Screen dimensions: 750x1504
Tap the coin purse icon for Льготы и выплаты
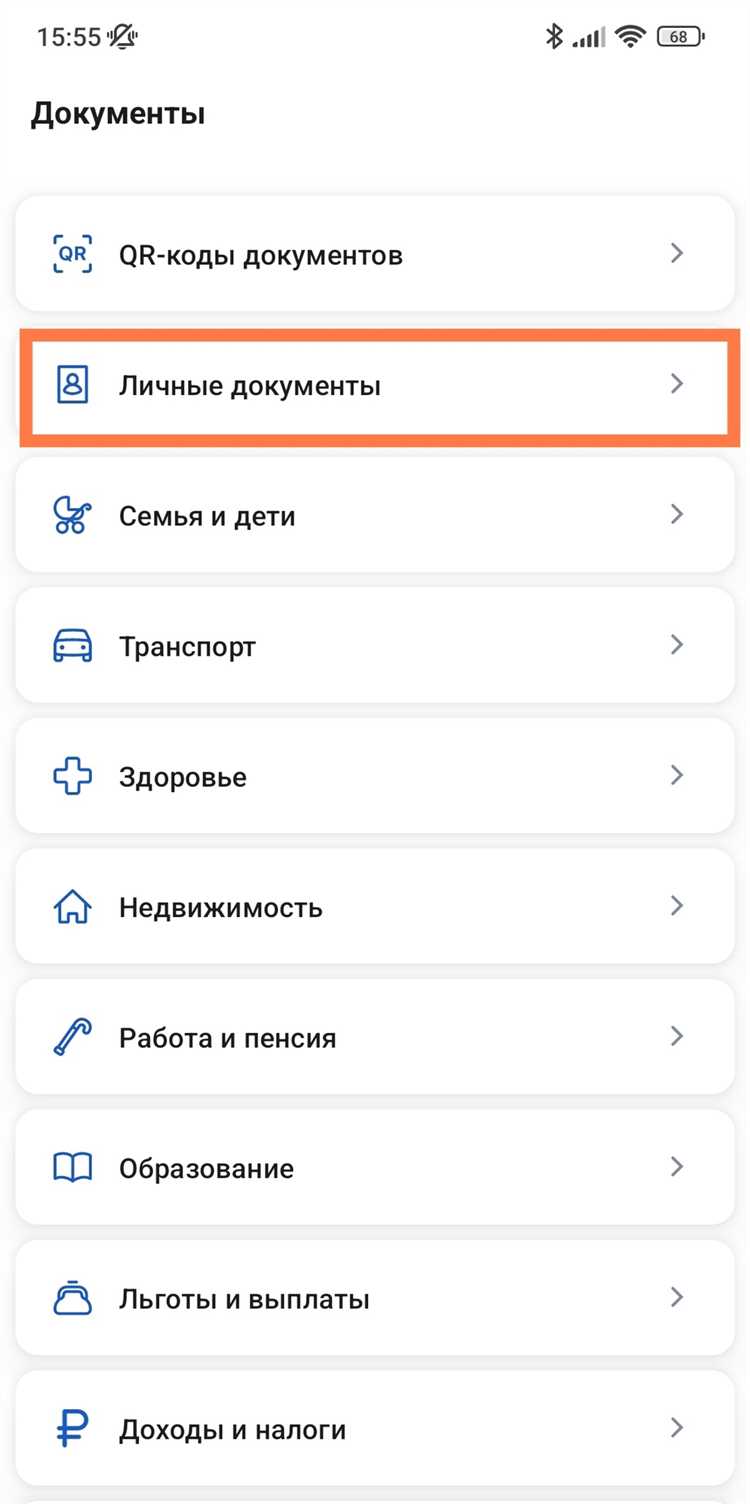coord(71,1298)
